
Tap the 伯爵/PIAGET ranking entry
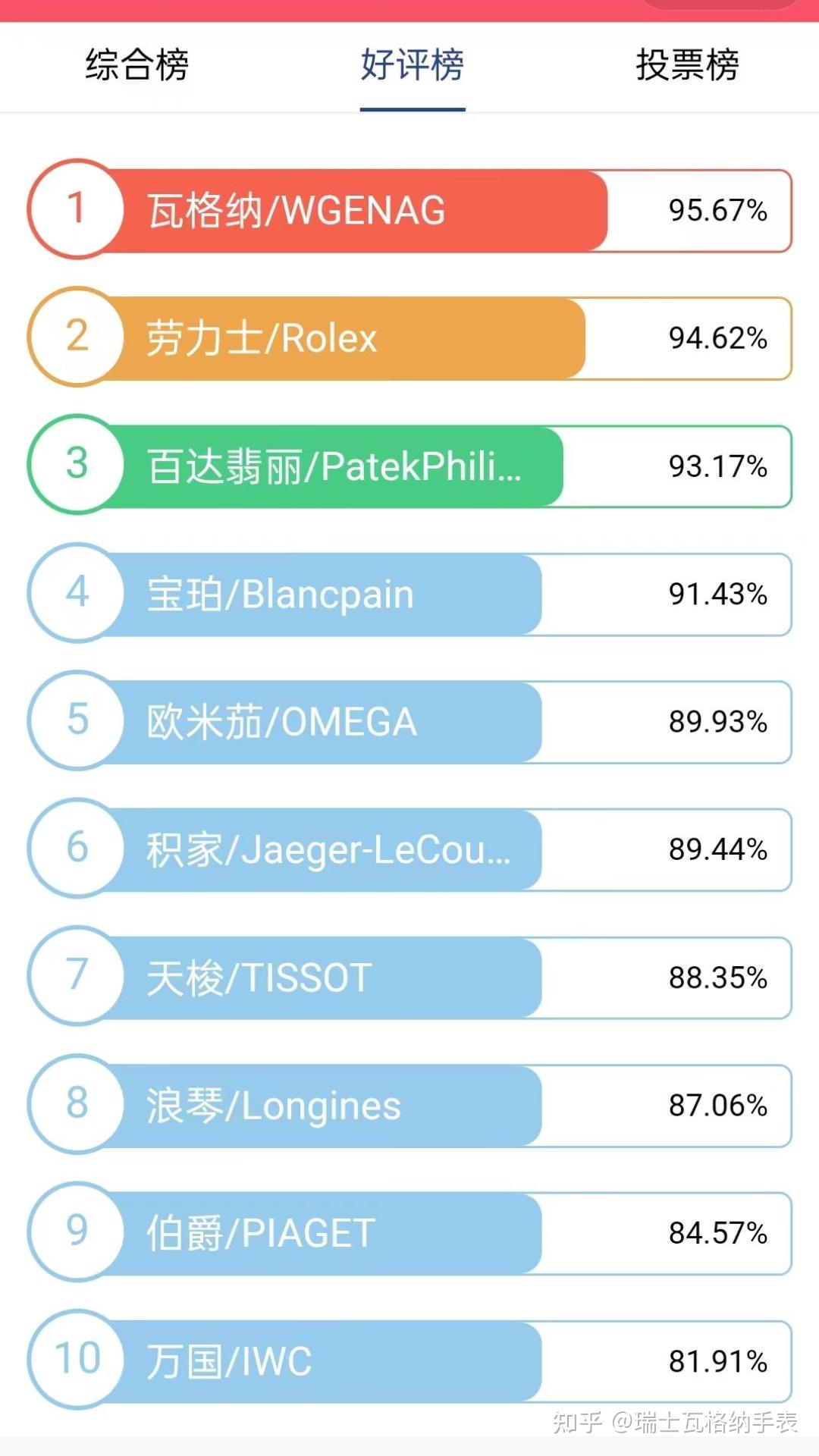pos(409,1233)
